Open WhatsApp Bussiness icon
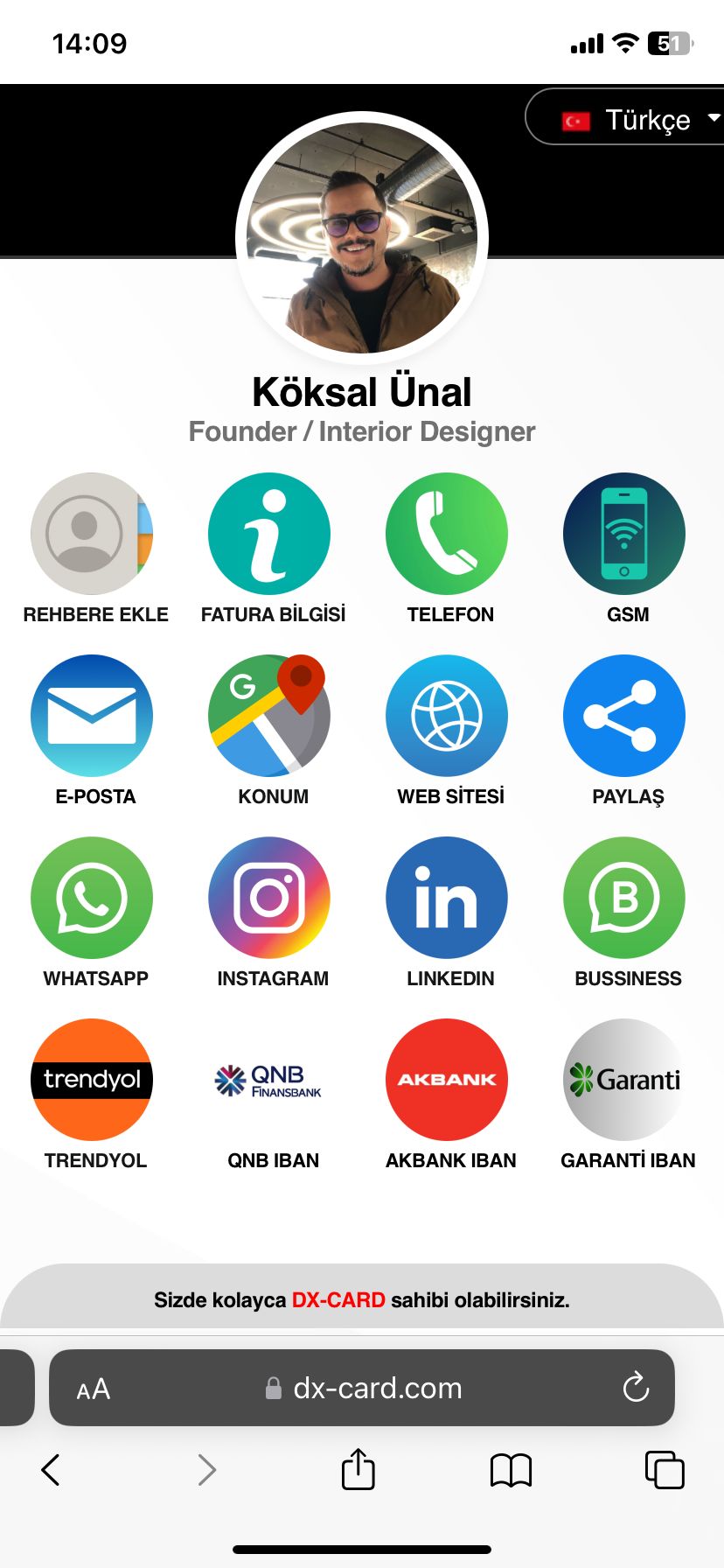The image size is (724, 1568). coord(624,898)
